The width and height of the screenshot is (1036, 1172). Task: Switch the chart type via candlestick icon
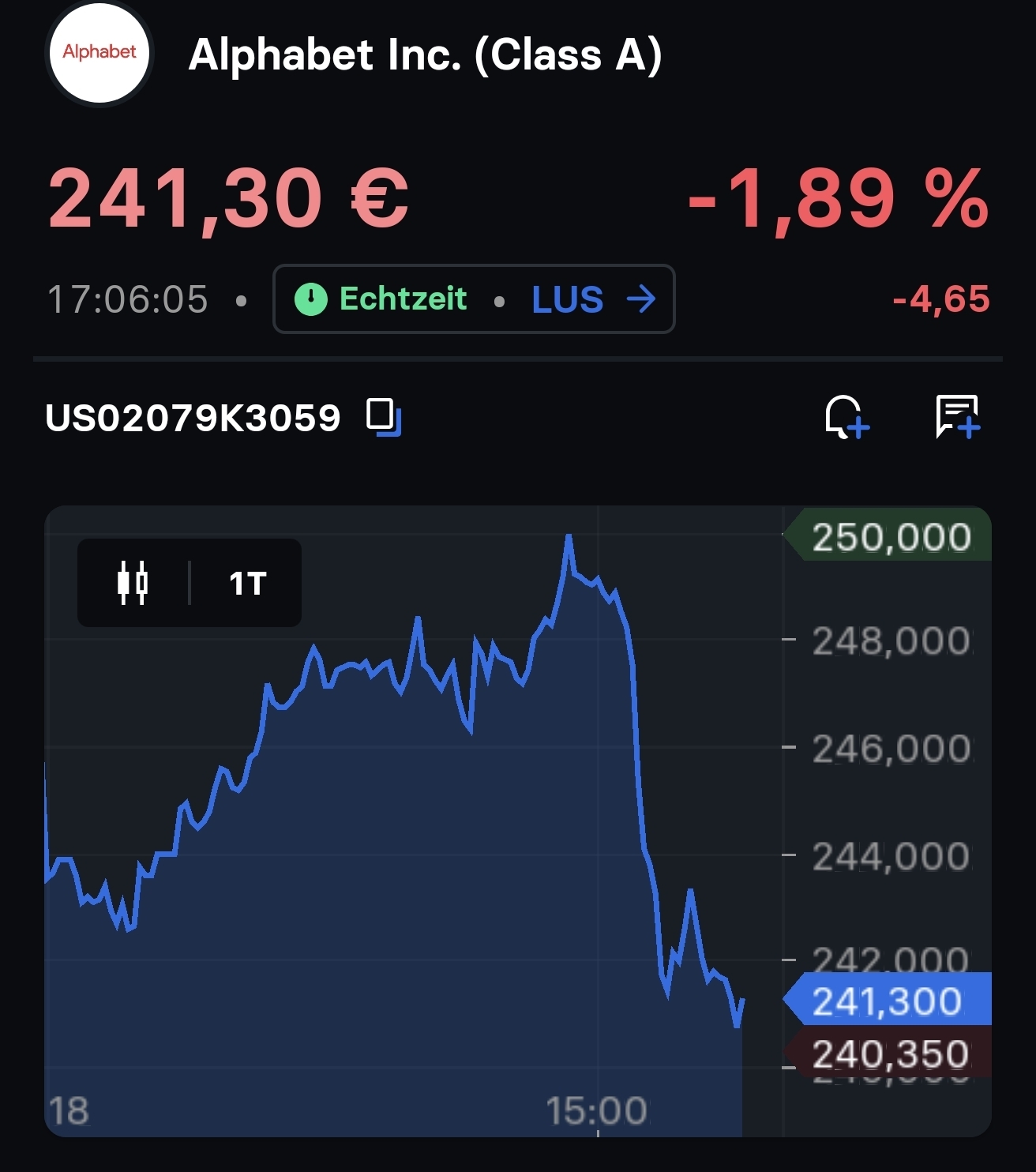point(133,583)
